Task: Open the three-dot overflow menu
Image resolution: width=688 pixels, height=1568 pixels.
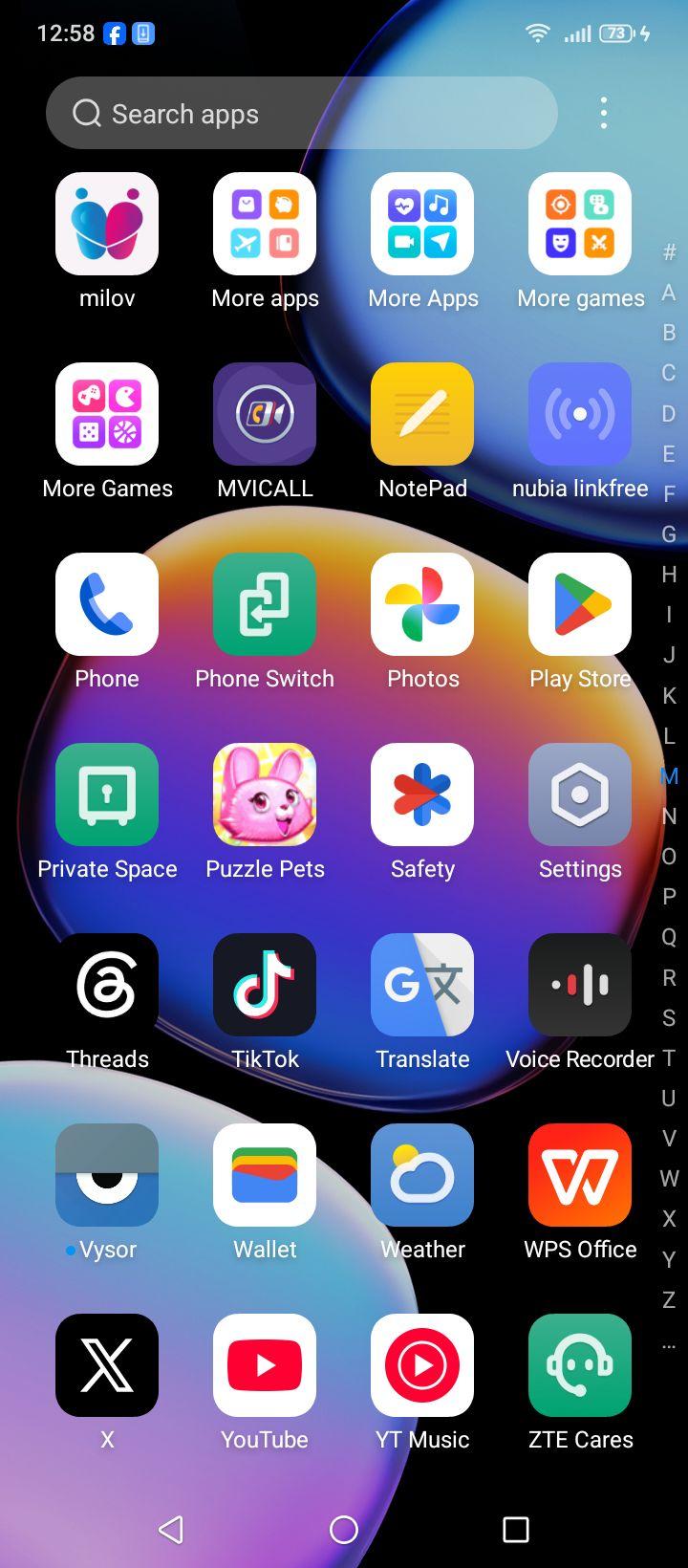Action: click(x=603, y=113)
